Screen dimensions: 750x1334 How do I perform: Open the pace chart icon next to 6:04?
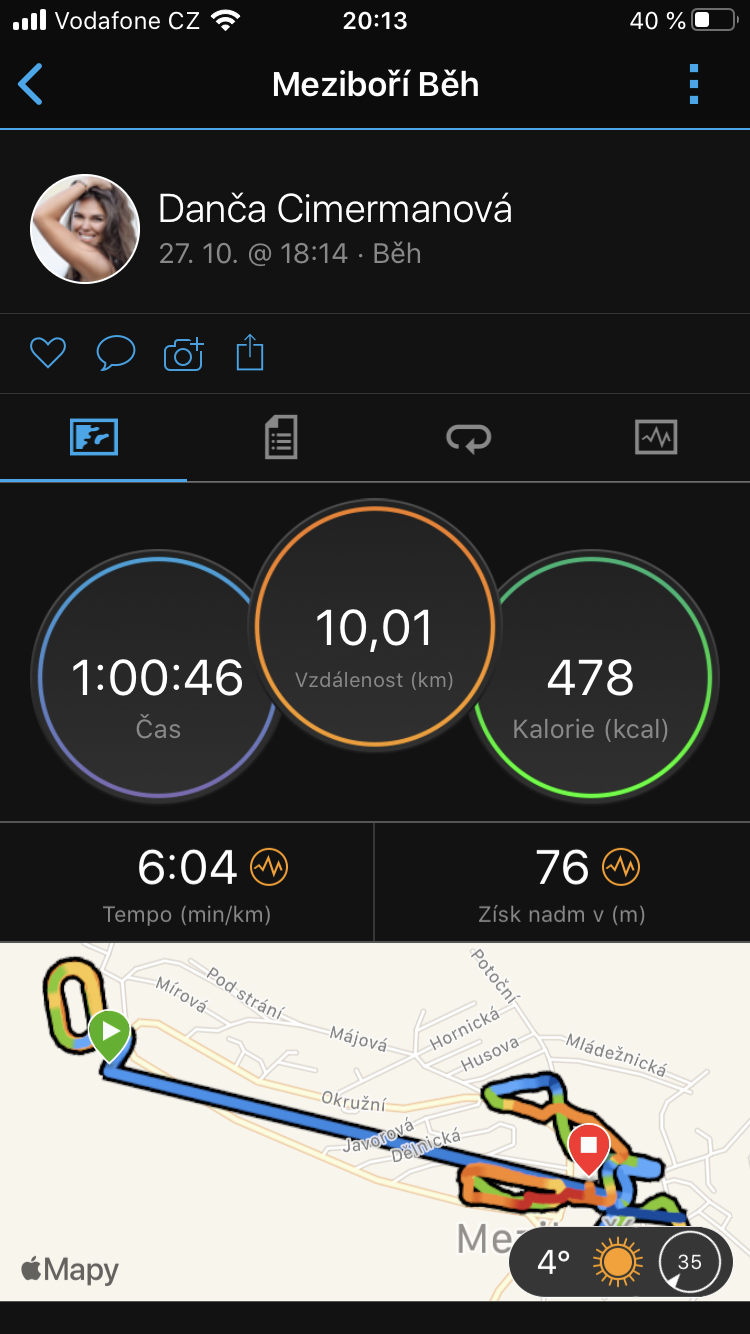(x=268, y=867)
